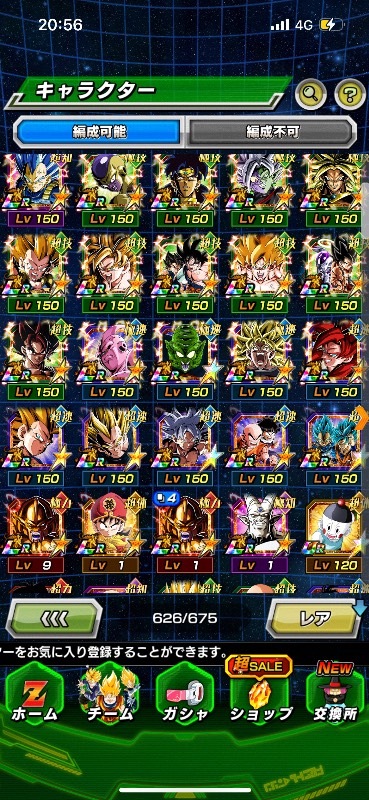Switch to the 編成不可 tab
This screenshot has height=800, width=369.
click(x=268, y=132)
